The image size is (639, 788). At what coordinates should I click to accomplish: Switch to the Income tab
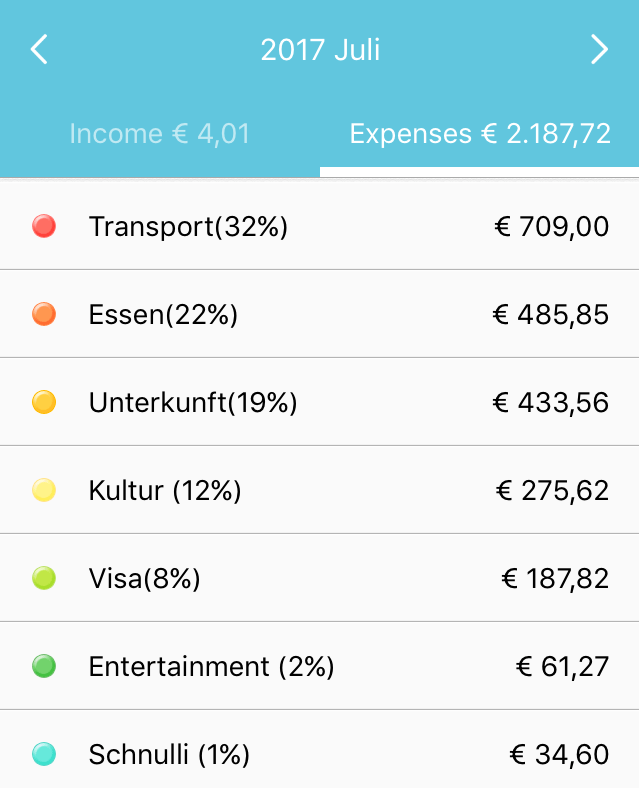point(160,134)
